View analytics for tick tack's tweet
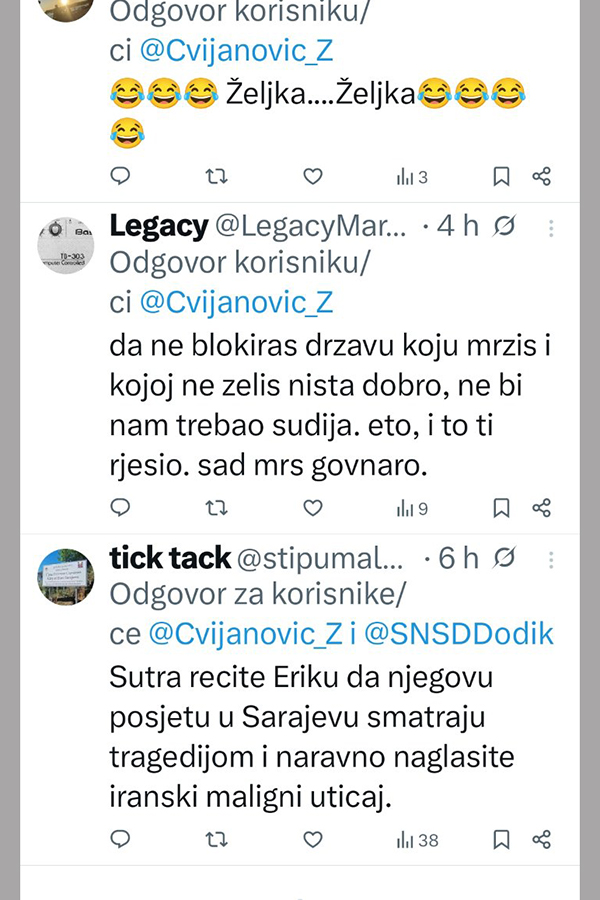 coord(417,840)
